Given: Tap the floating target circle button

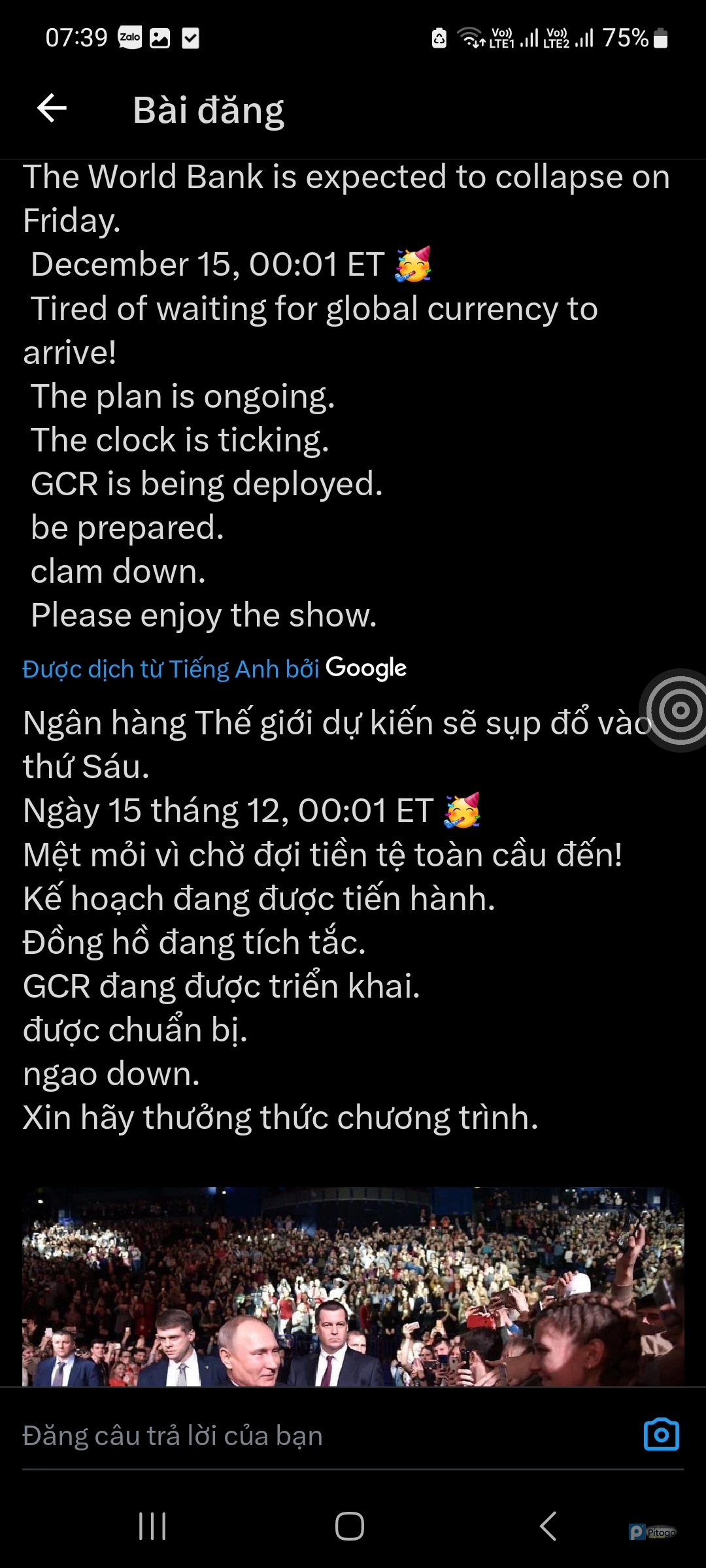Looking at the screenshot, I should pyautogui.click(x=679, y=710).
